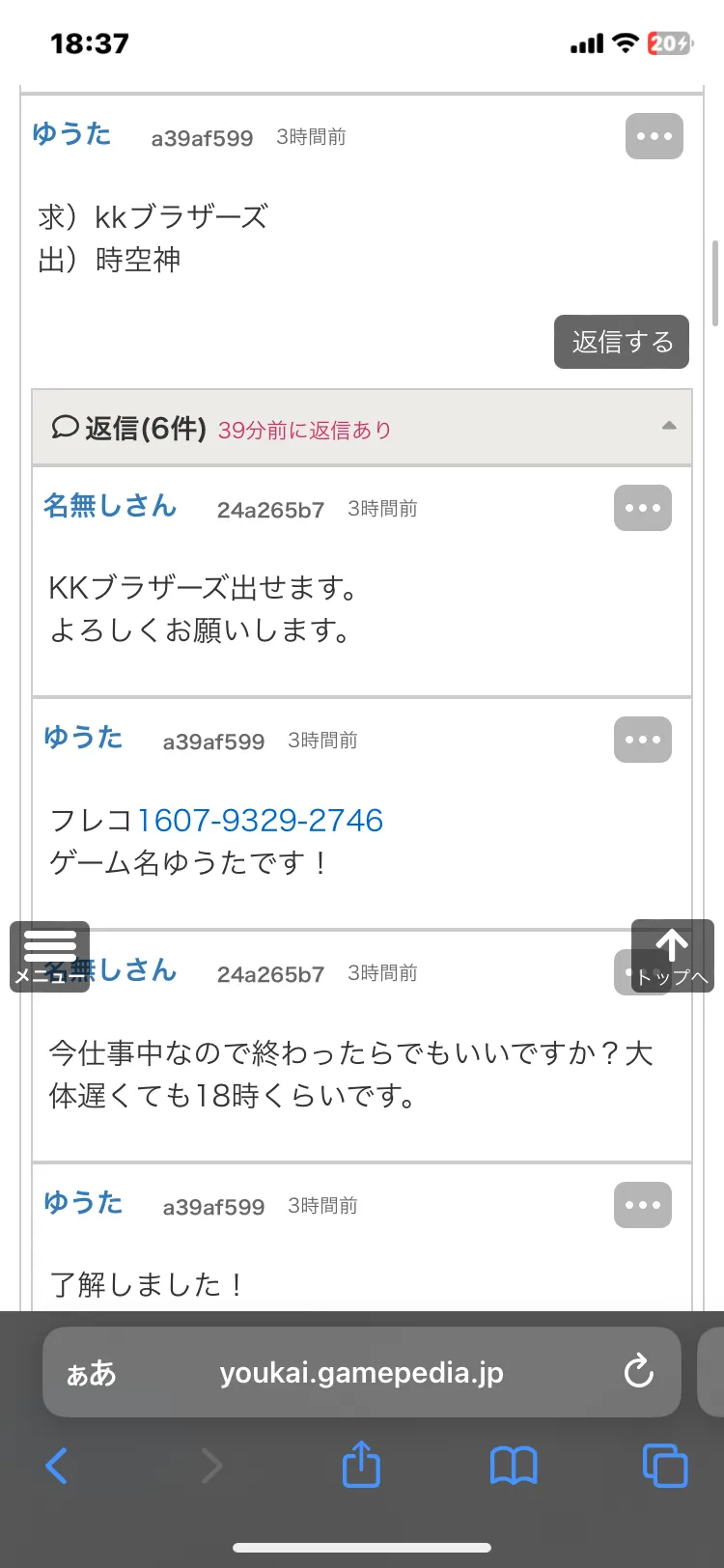Tap the friend code 1607-9329-2746 link
Screen dimensions: 724x1568
260,820
